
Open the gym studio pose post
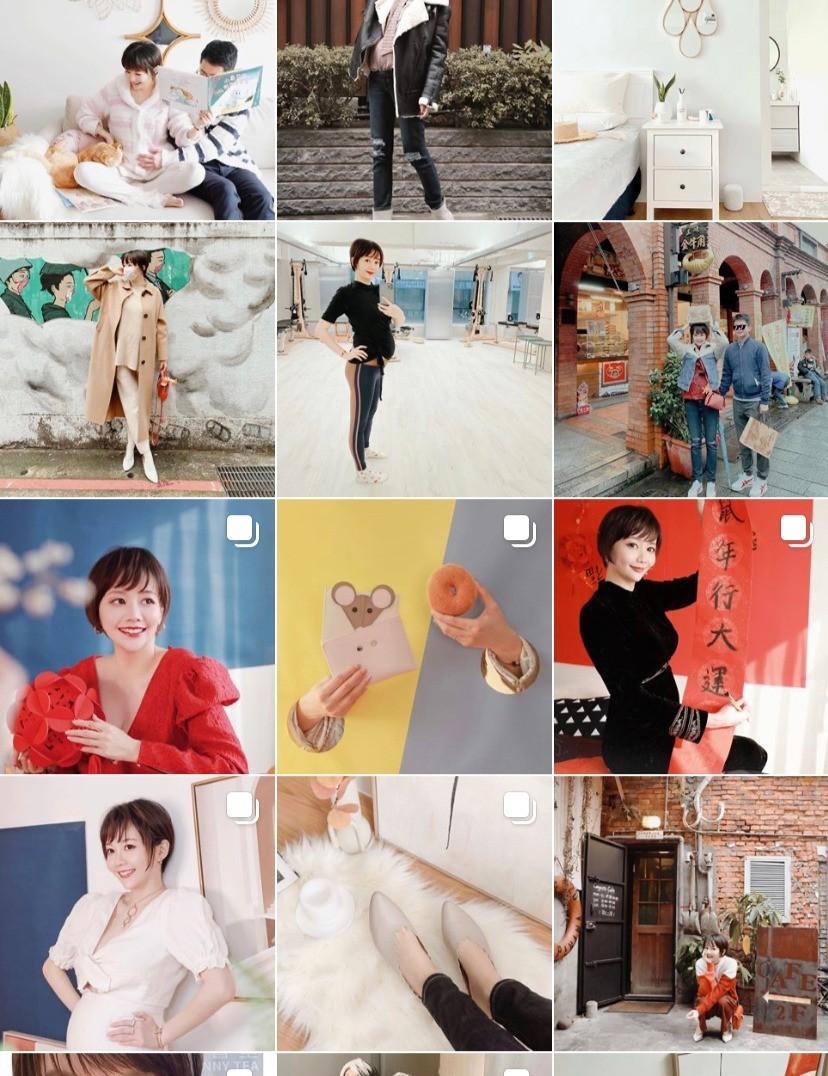[x=414, y=360]
